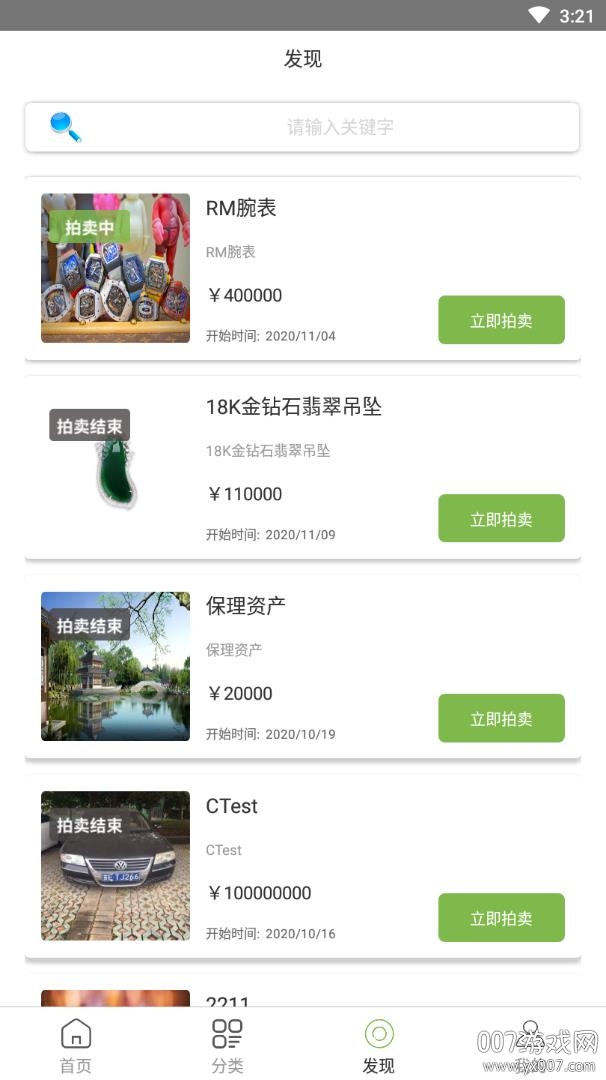Tap 立即拍卖 for 18K金钻石翡翠吊坠
This screenshot has width=606, height=1080.
click(501, 519)
